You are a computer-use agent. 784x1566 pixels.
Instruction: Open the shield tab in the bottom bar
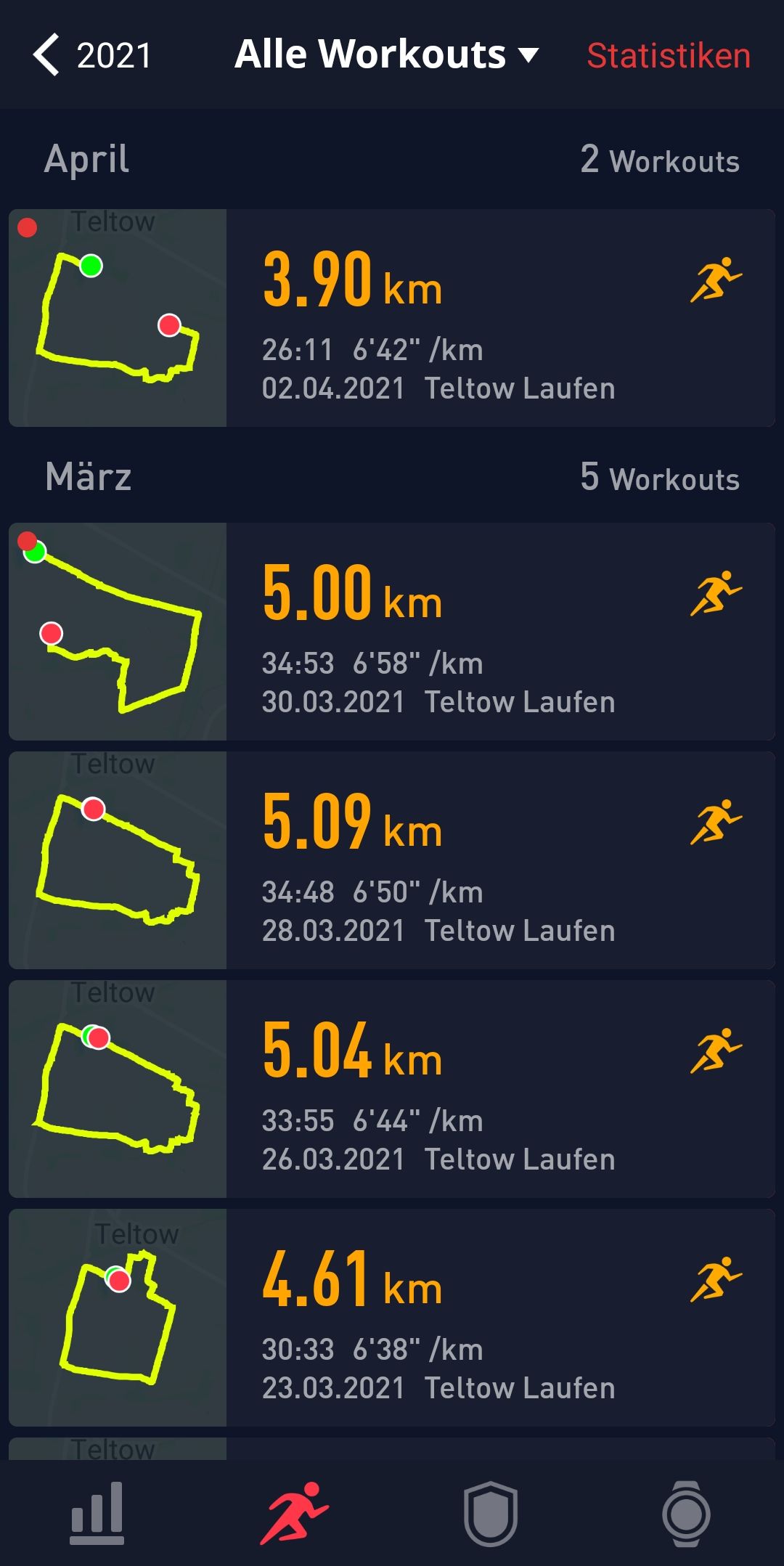click(491, 1513)
